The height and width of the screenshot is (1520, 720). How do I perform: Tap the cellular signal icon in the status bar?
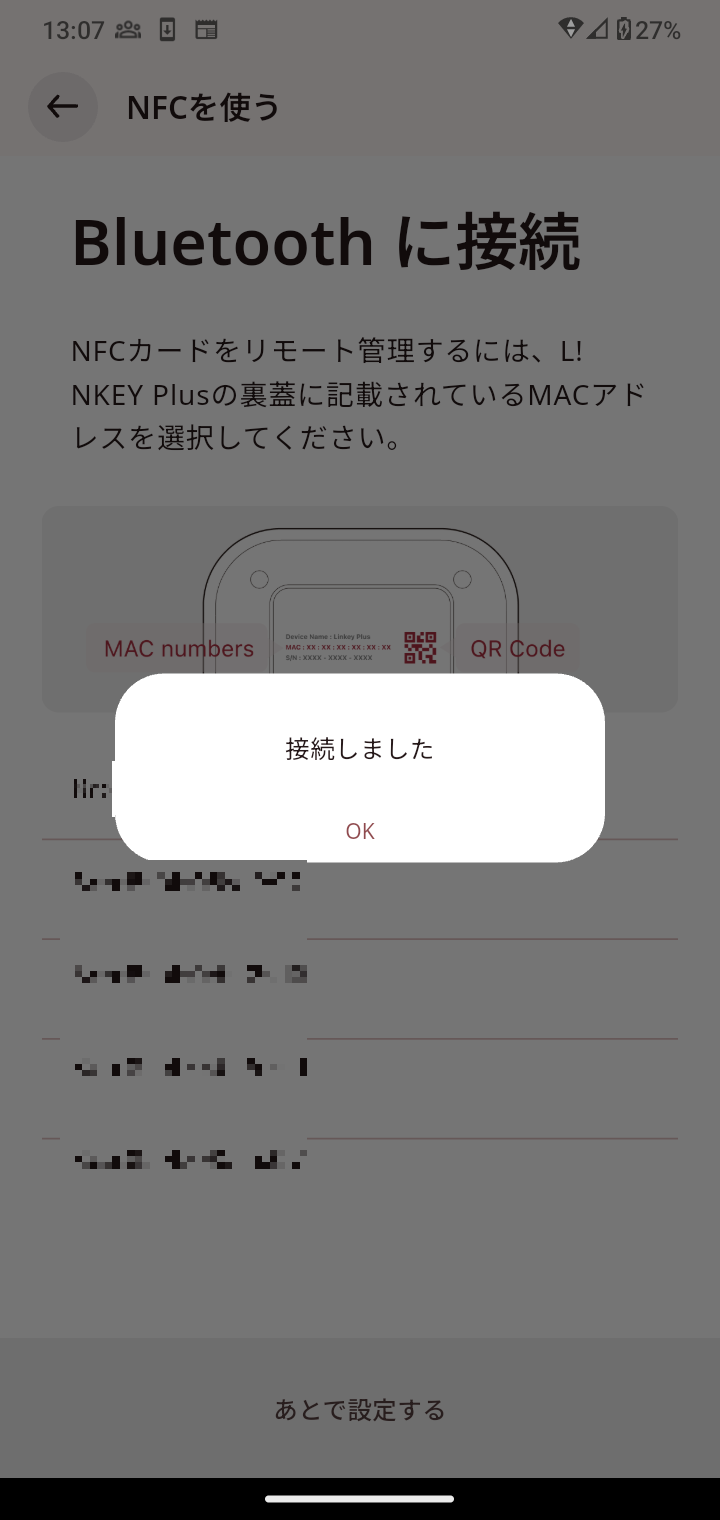600,29
